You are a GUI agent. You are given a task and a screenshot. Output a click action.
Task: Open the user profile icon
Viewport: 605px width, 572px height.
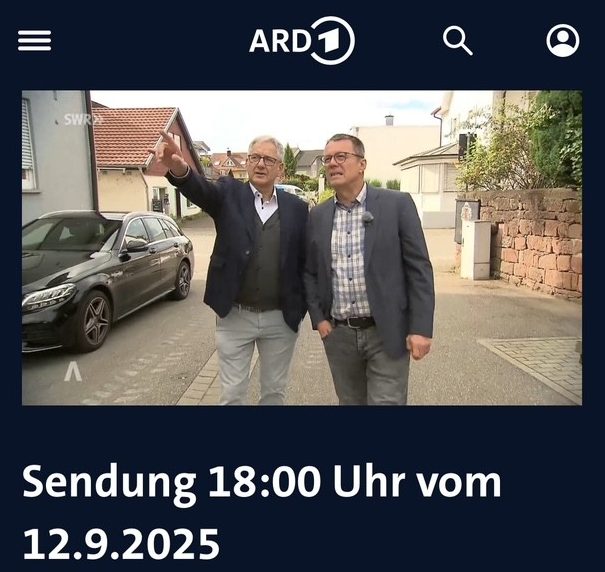tap(563, 41)
